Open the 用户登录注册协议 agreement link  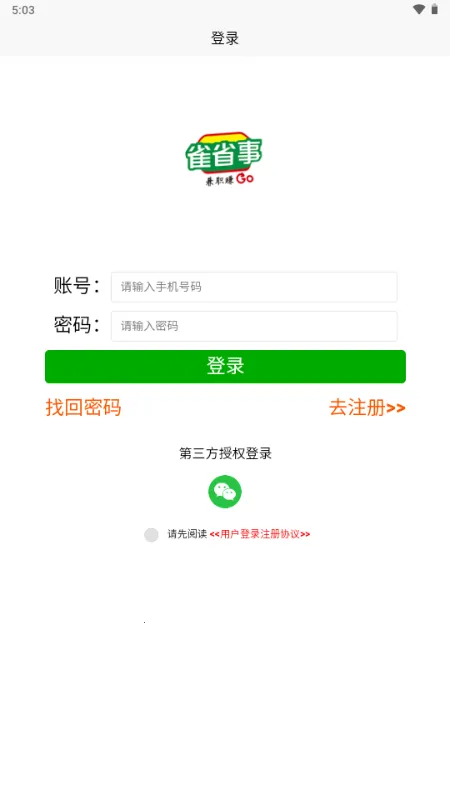(260, 534)
